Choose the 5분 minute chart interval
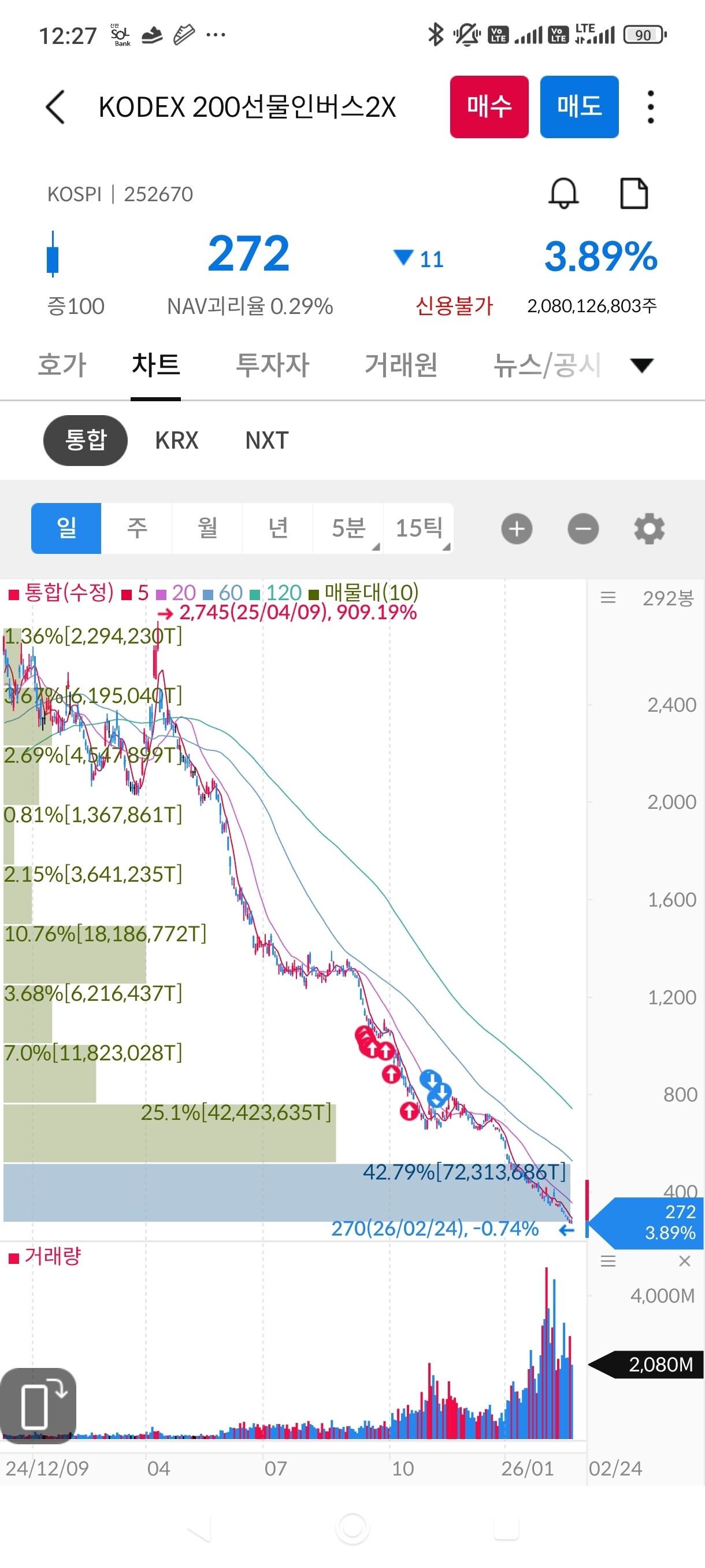The height and width of the screenshot is (1568, 705). [348, 528]
